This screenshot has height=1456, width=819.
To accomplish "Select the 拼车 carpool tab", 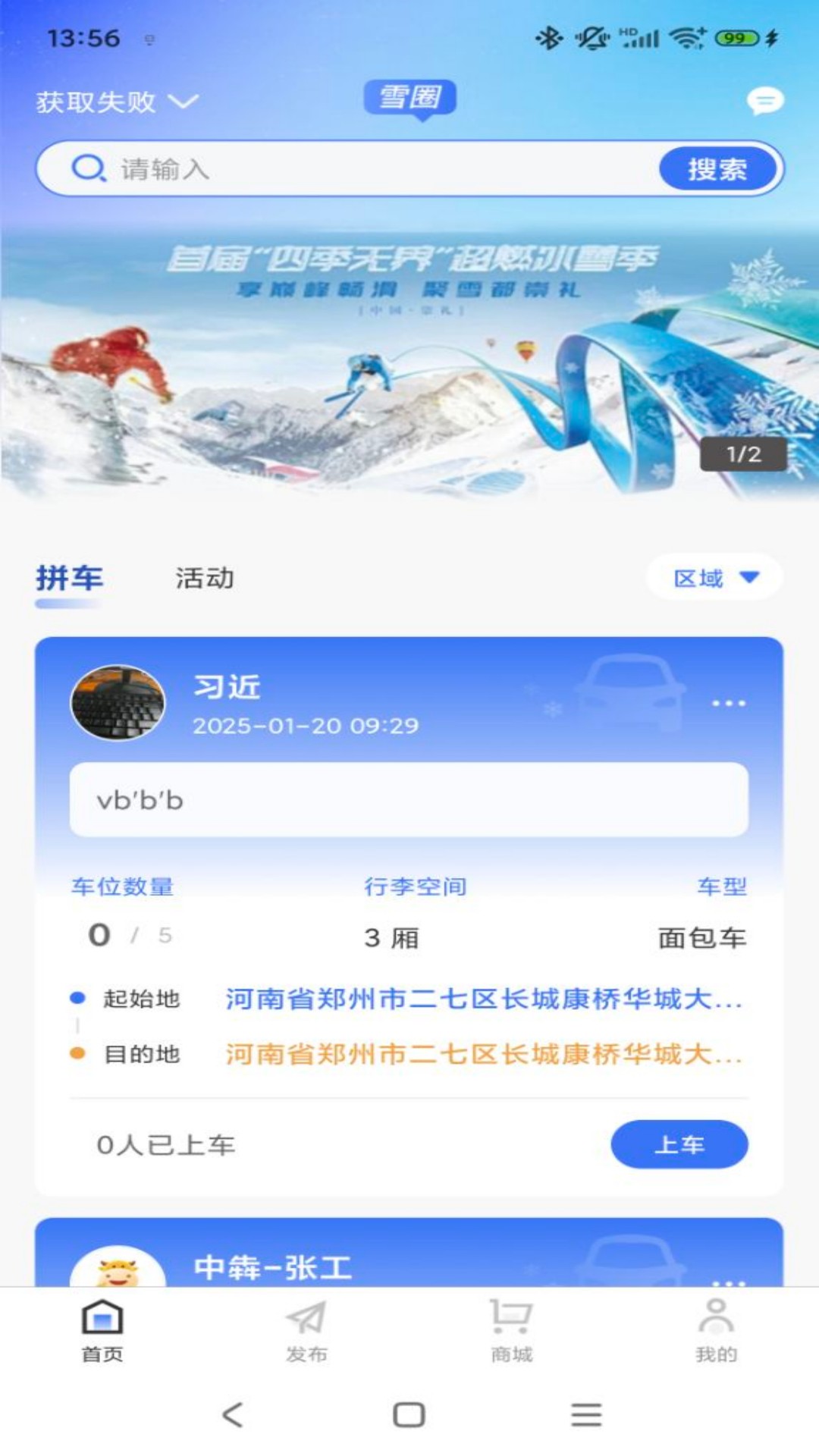I will tap(70, 579).
